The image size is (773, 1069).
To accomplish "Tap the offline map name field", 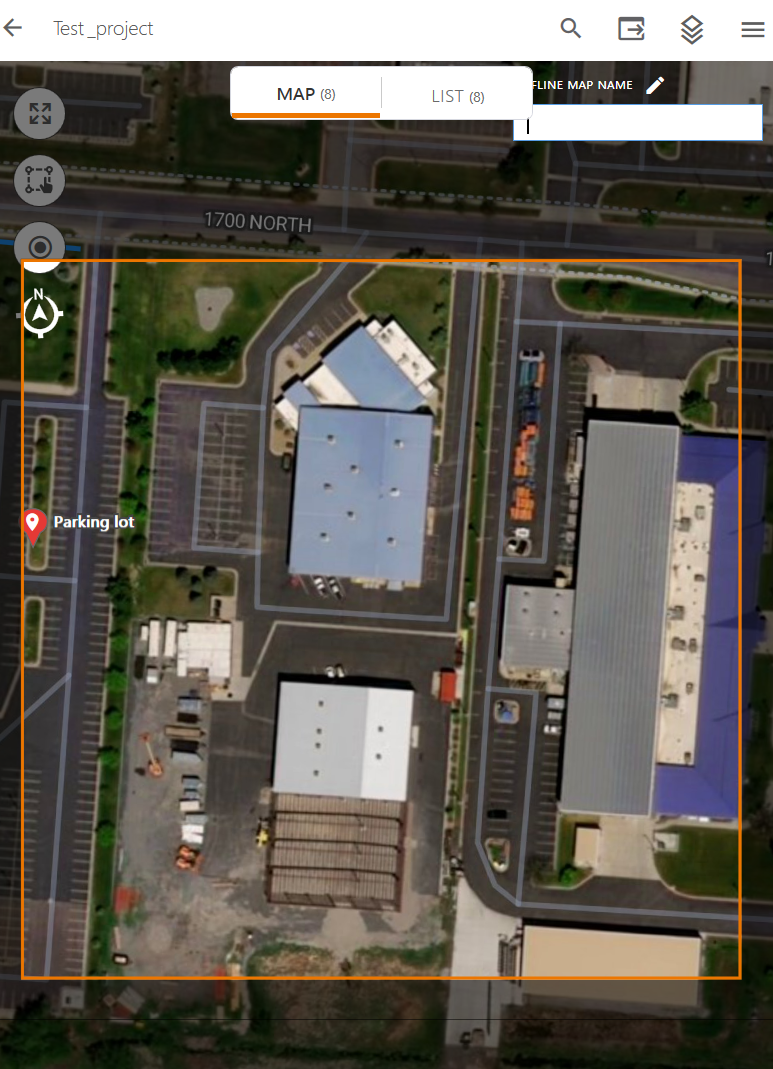I will pyautogui.click(x=638, y=124).
